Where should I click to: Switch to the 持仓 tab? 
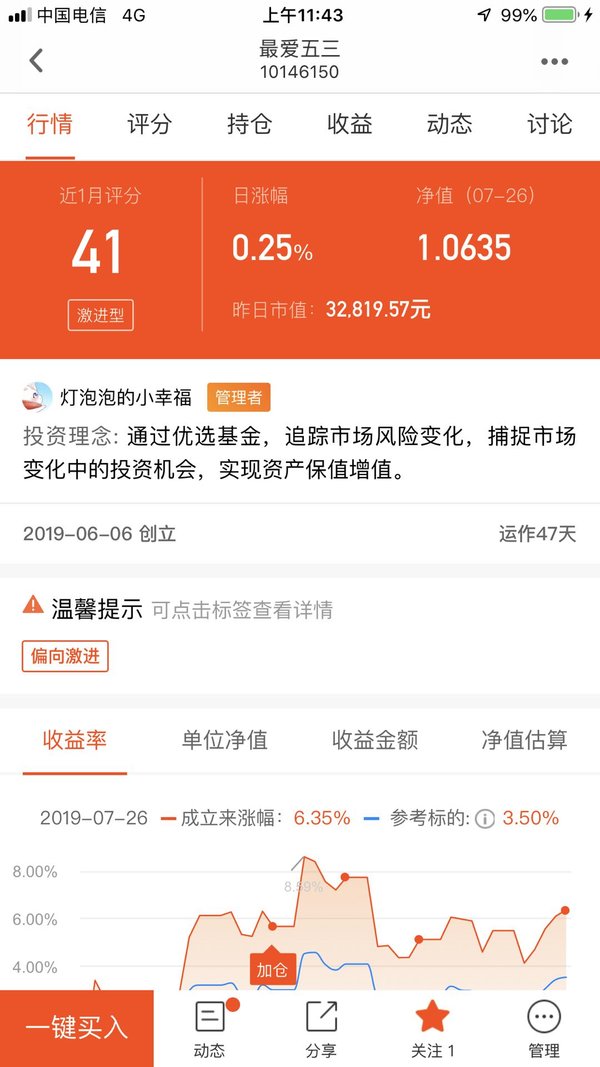pos(249,124)
